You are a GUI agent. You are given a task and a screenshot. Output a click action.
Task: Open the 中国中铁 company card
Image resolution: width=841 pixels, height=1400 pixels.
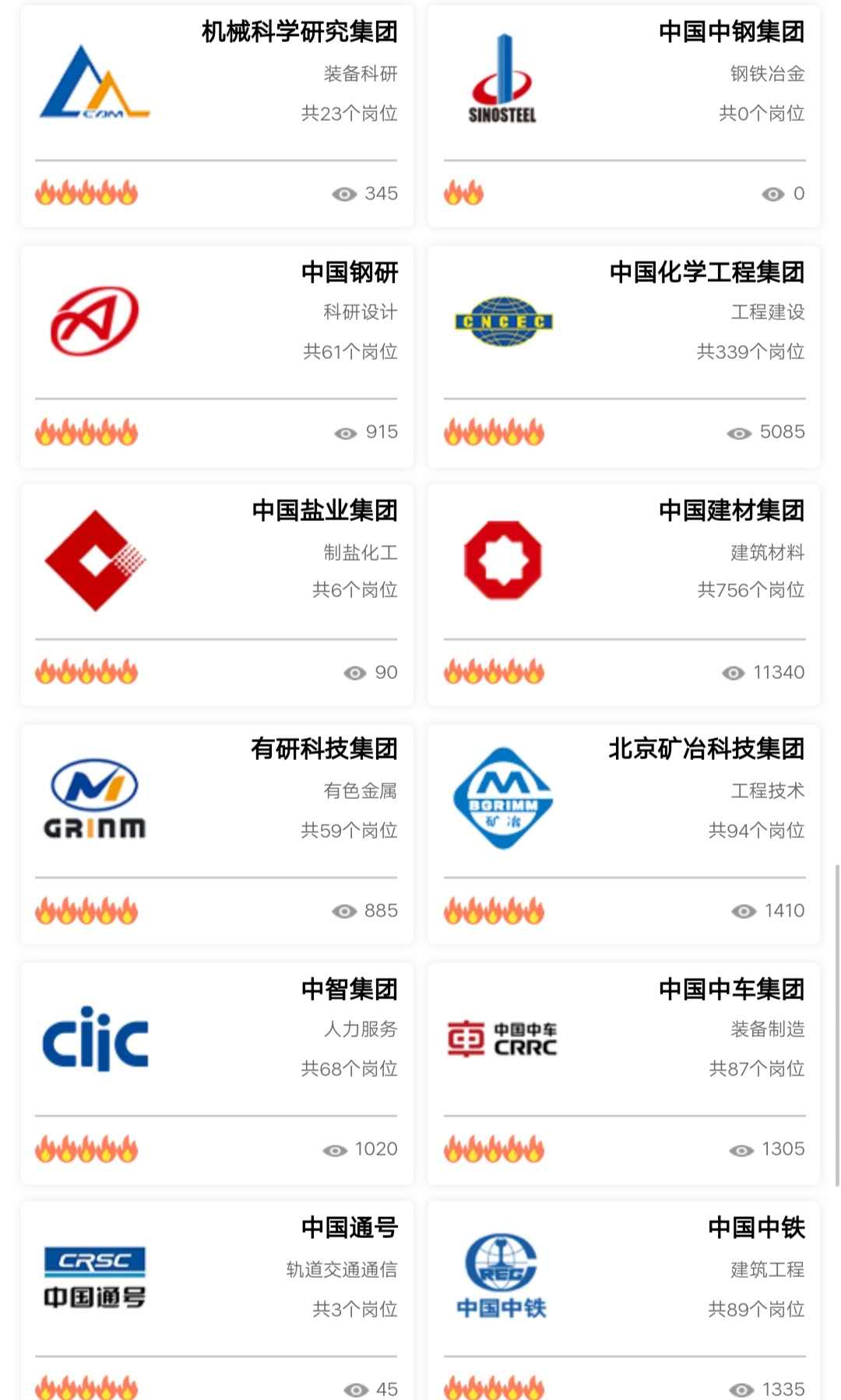click(624, 1300)
